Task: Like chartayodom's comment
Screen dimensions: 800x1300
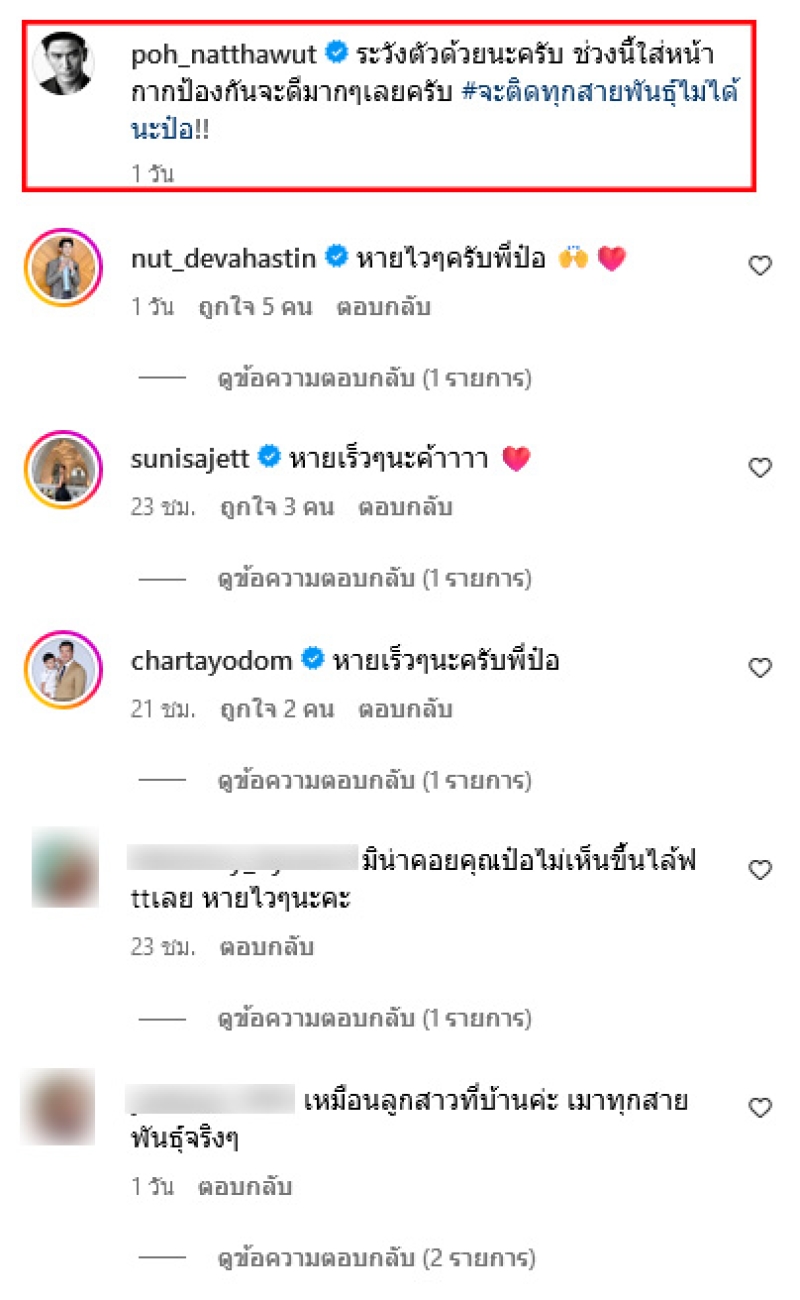Action: [x=760, y=668]
